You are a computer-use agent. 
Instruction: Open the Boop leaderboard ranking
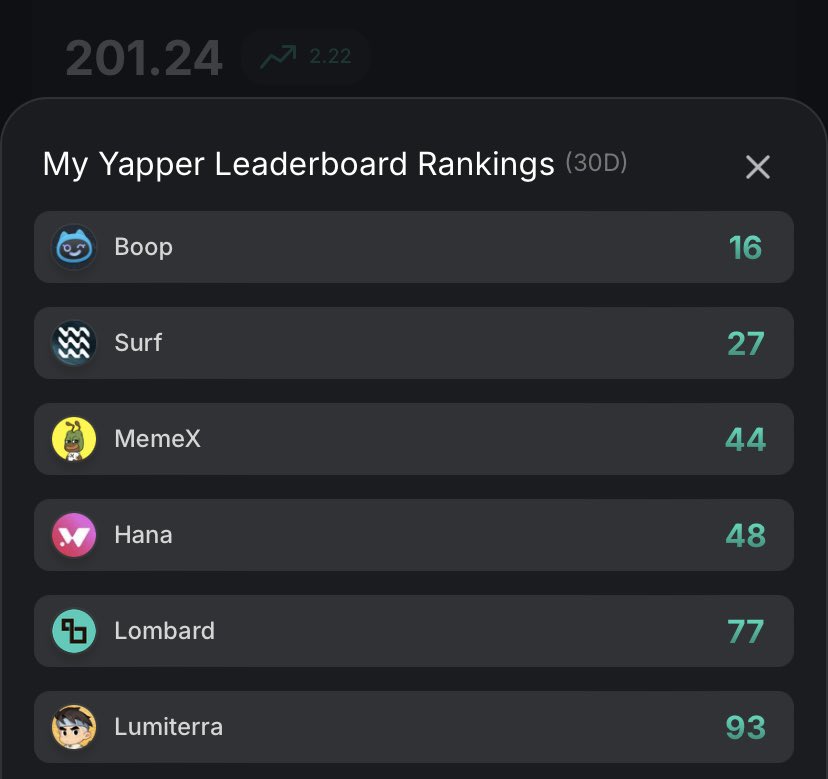[413, 247]
